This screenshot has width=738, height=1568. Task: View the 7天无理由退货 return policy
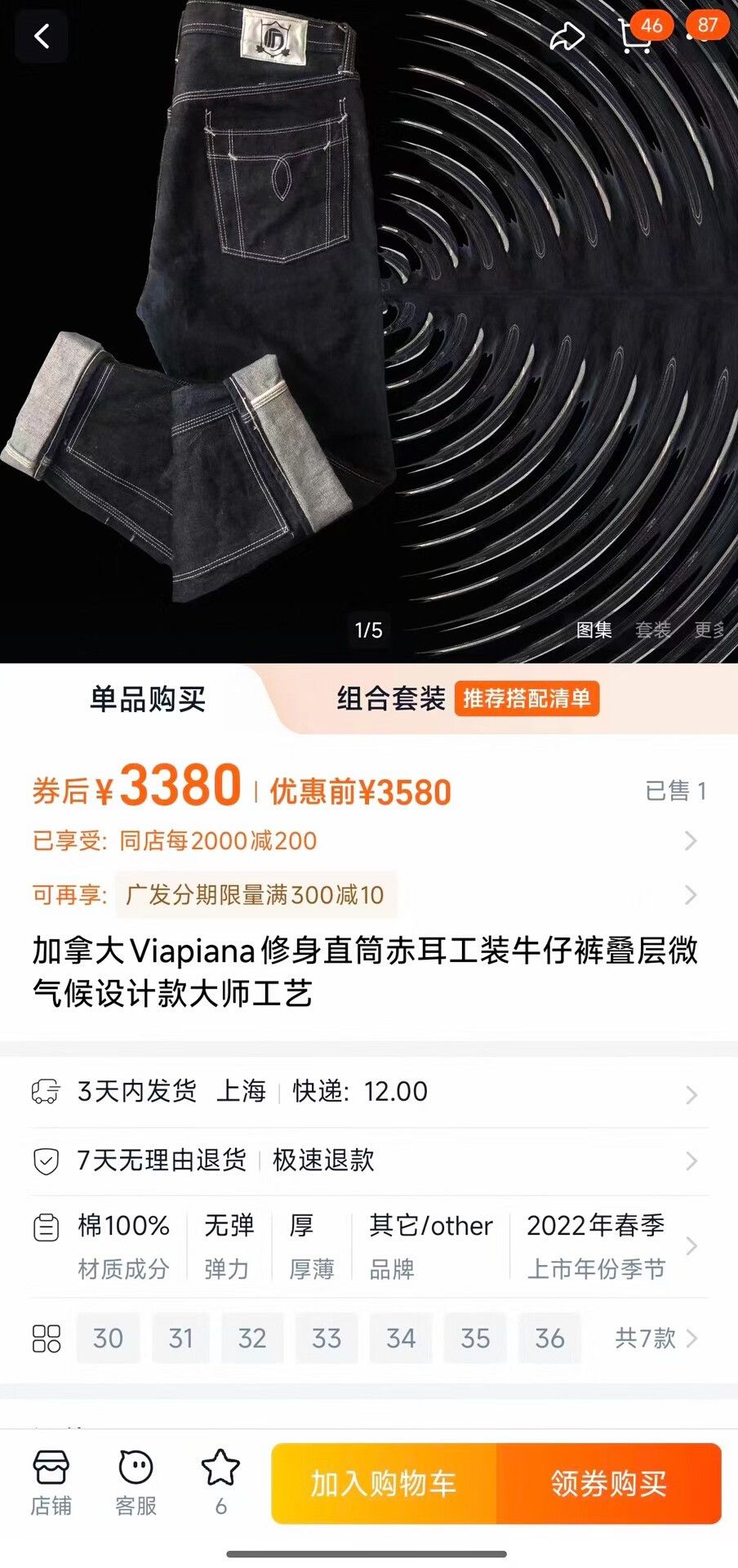[366, 1160]
